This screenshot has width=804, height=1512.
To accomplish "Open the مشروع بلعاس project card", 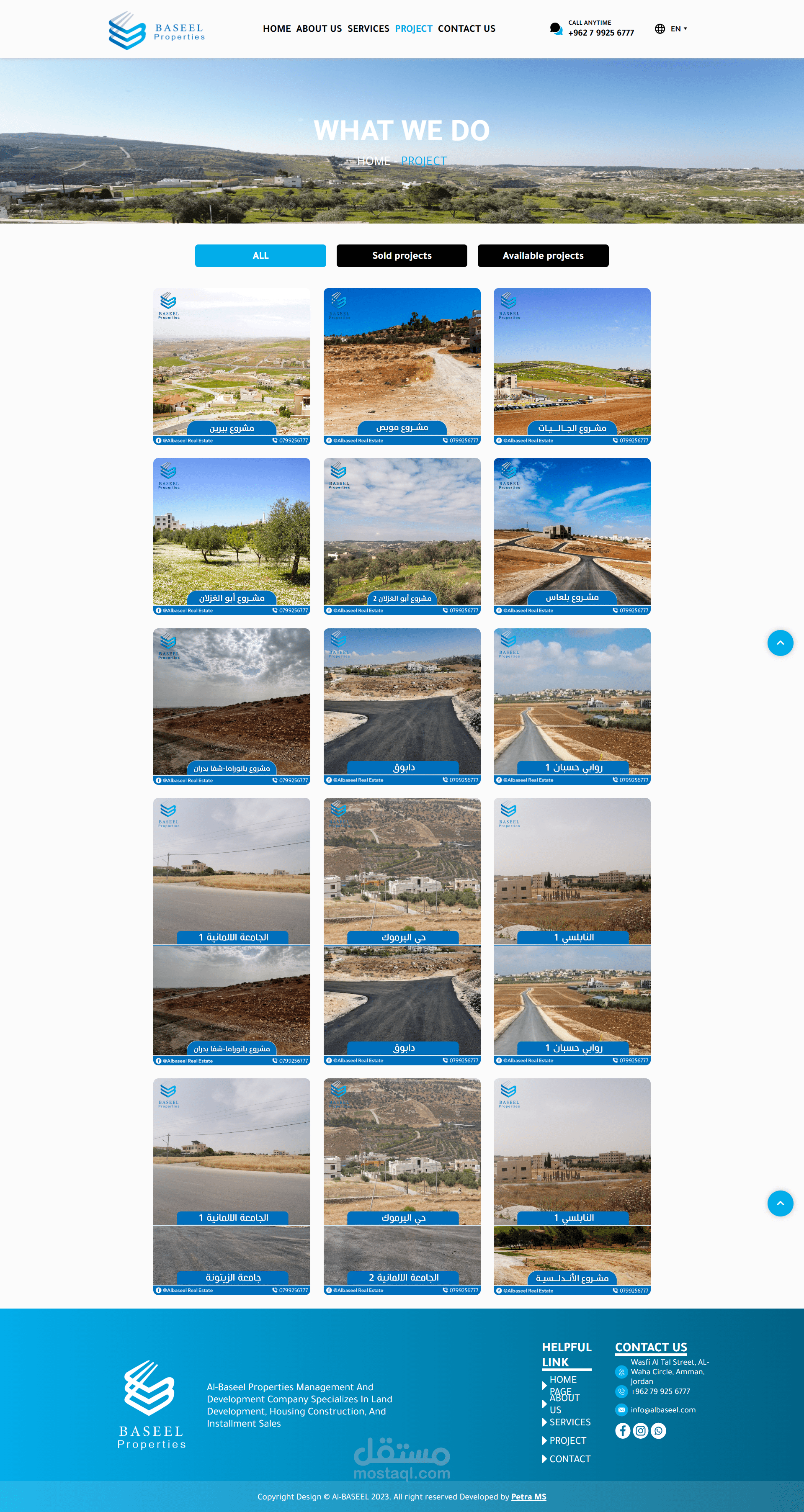I will 572,537.
